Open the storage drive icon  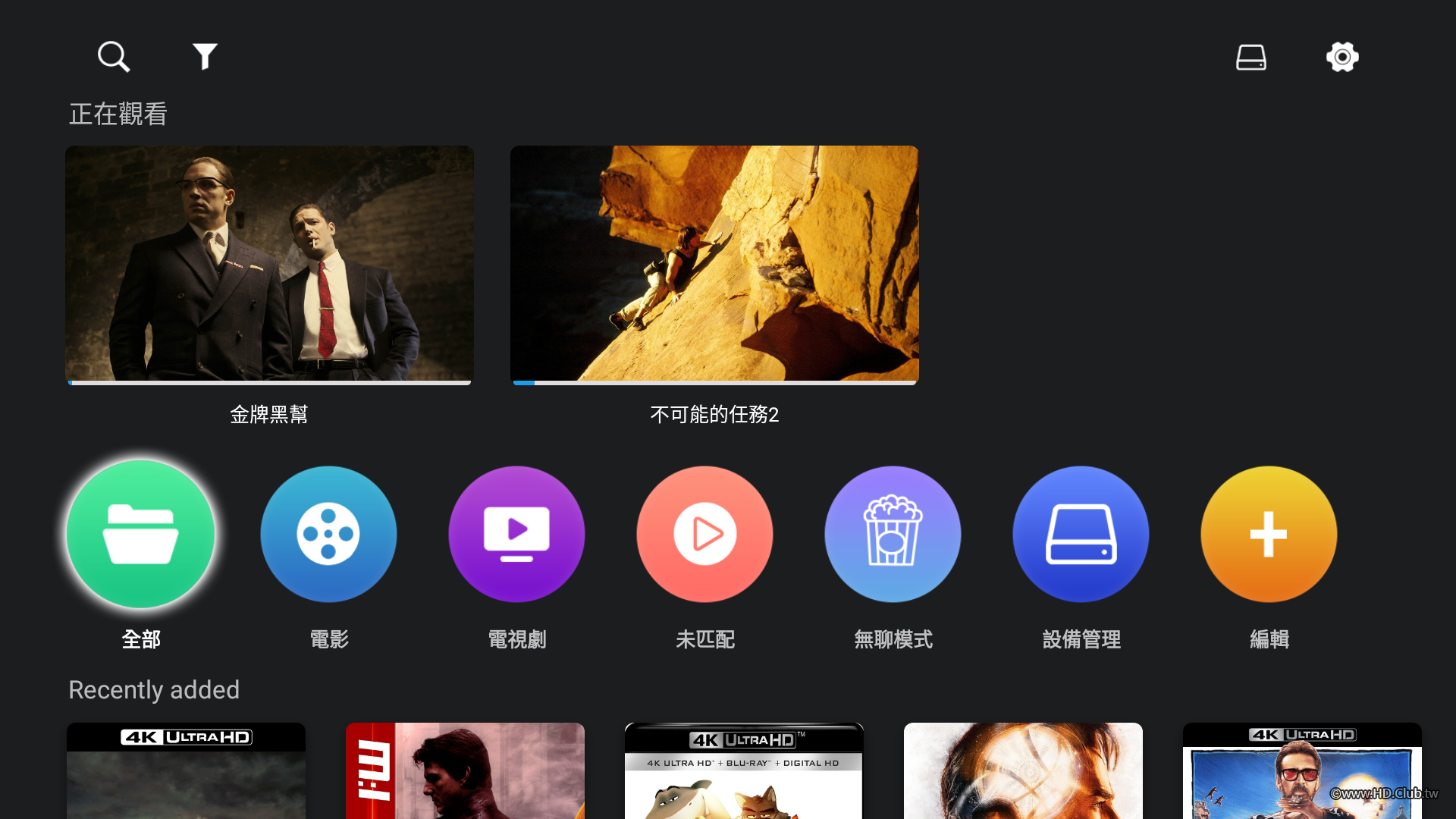[1251, 57]
